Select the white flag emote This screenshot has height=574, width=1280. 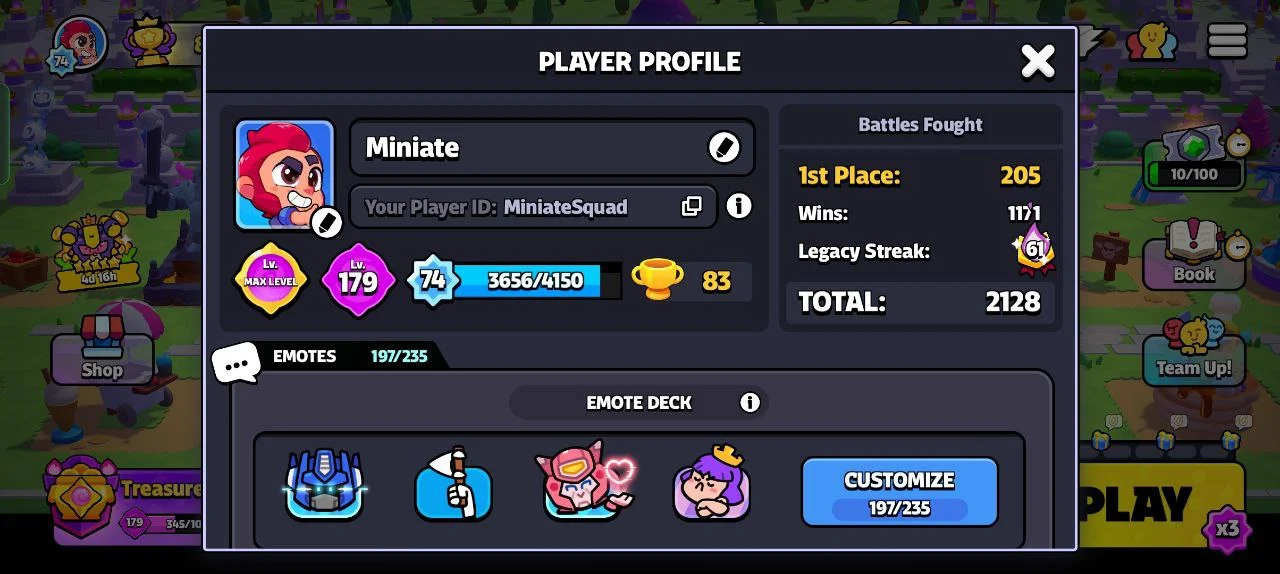pos(454,485)
